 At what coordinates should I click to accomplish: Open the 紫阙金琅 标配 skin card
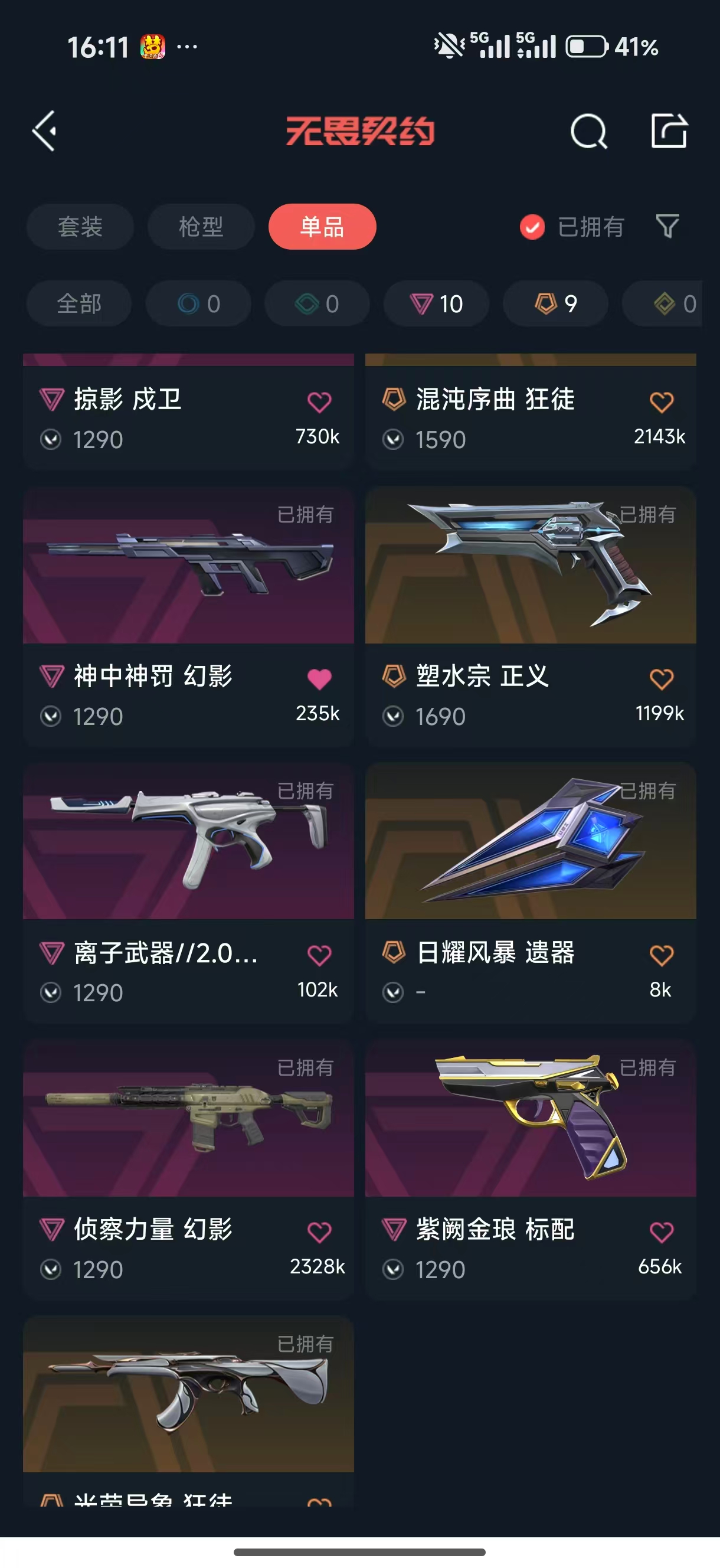coord(530,1120)
